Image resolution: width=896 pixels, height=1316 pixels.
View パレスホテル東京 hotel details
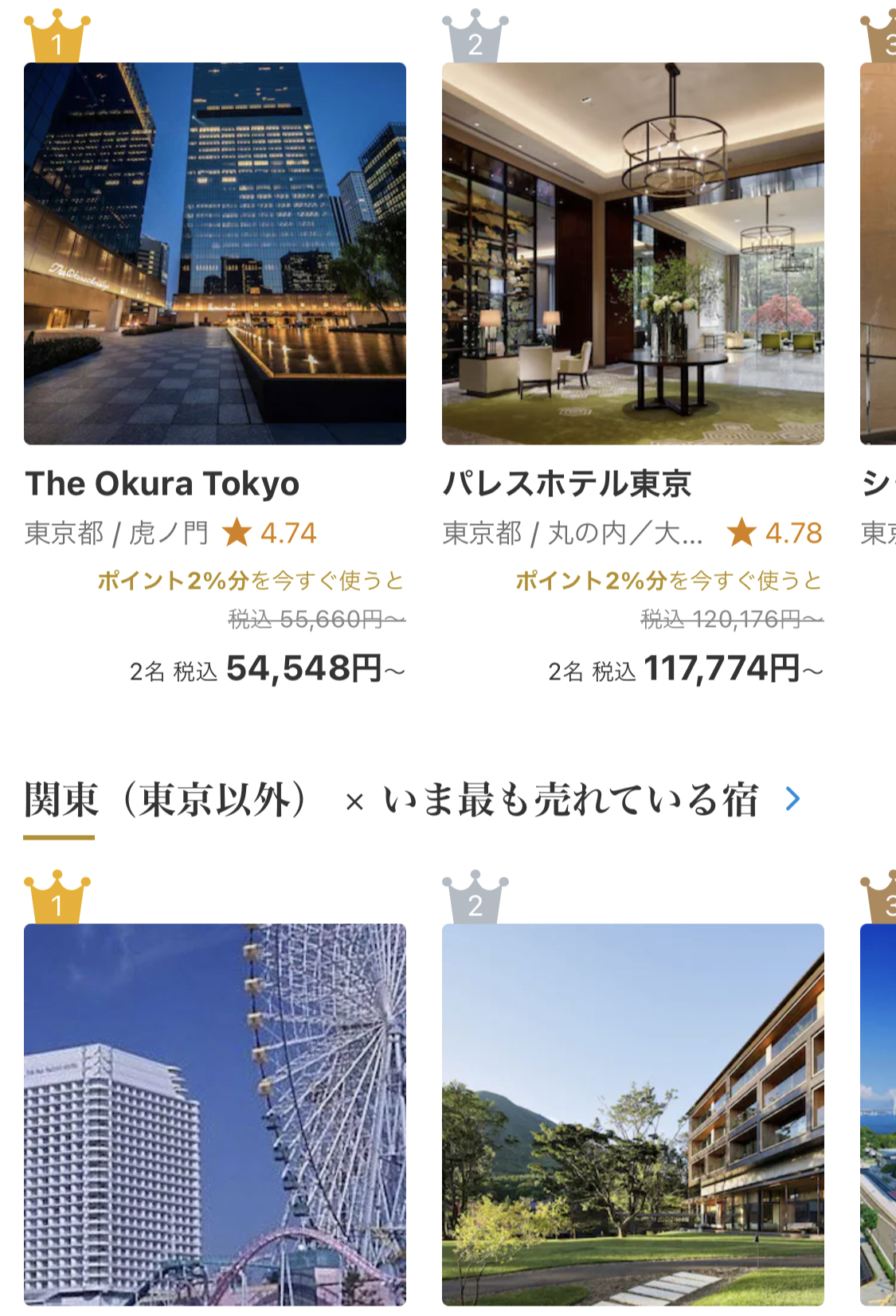(632, 253)
